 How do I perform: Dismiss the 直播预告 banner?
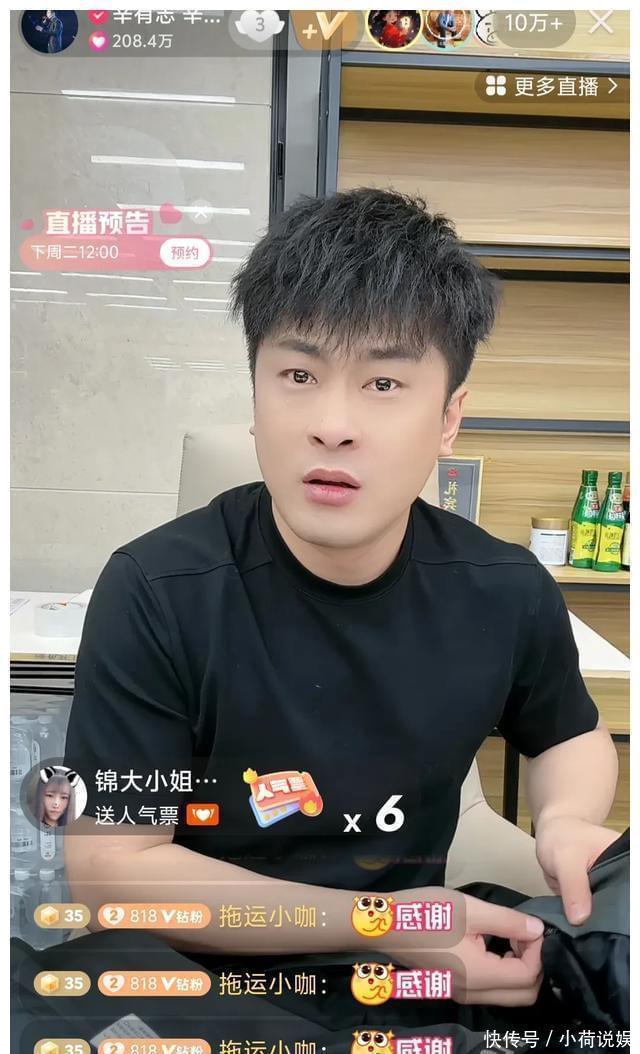pyautogui.click(x=201, y=212)
